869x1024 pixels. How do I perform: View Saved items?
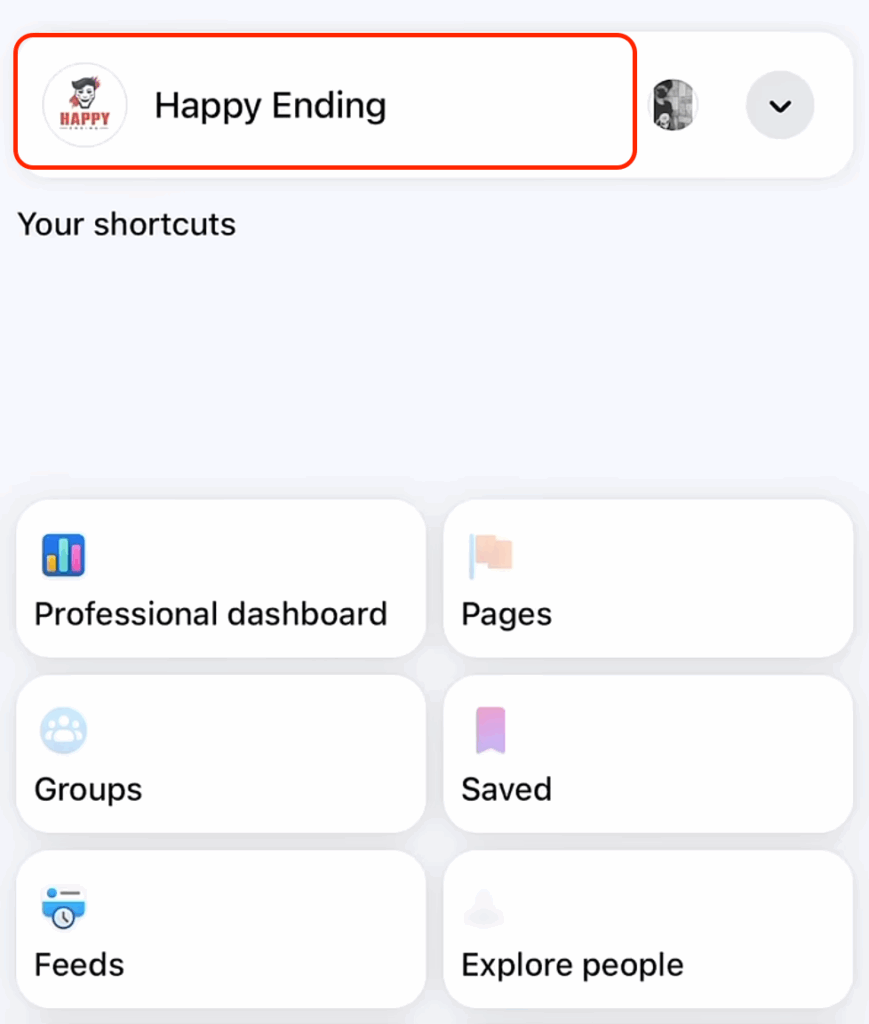[647, 754]
